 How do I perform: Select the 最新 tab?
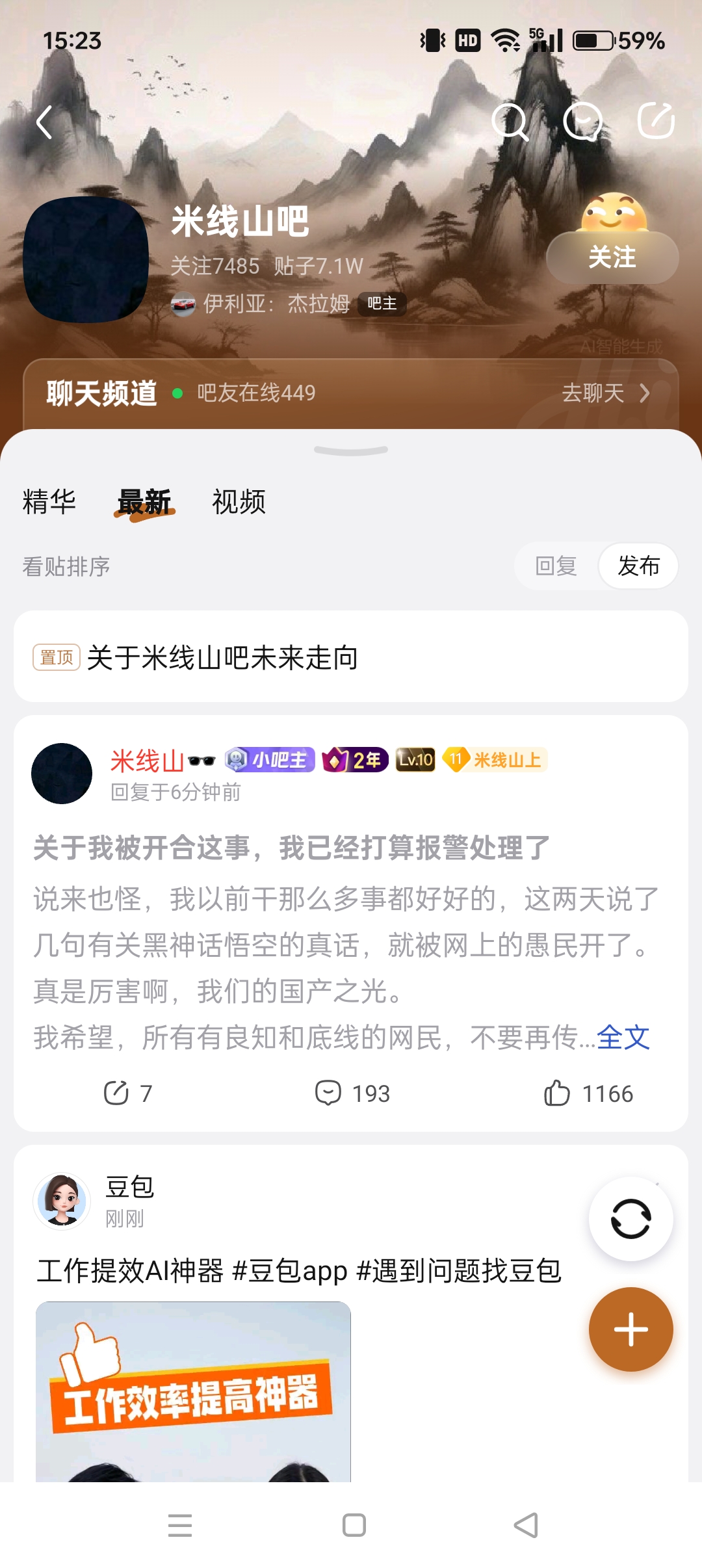point(144,502)
